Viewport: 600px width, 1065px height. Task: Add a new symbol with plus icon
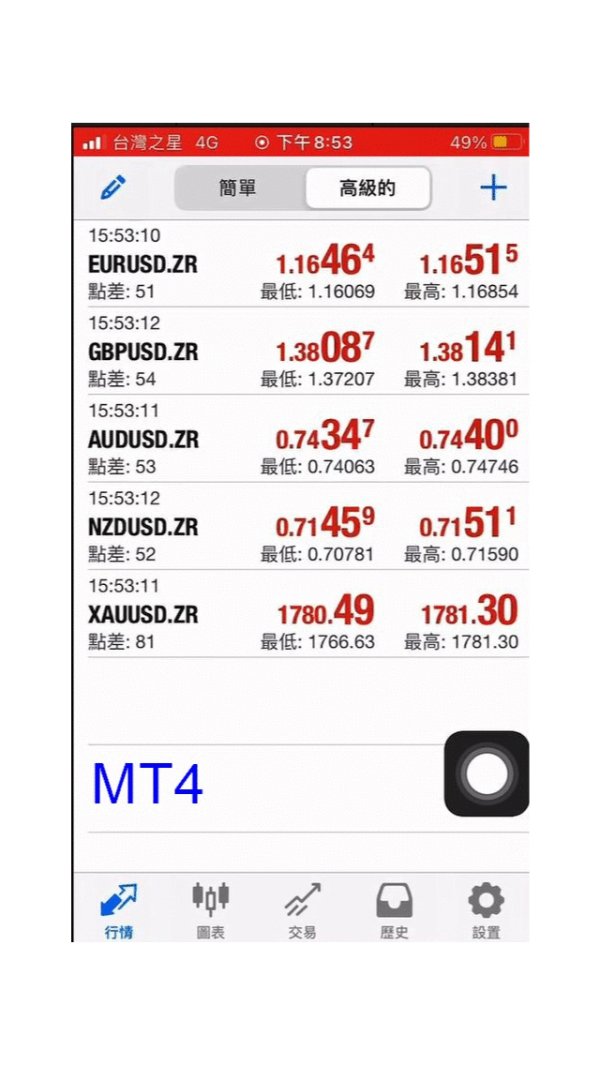[x=493, y=187]
